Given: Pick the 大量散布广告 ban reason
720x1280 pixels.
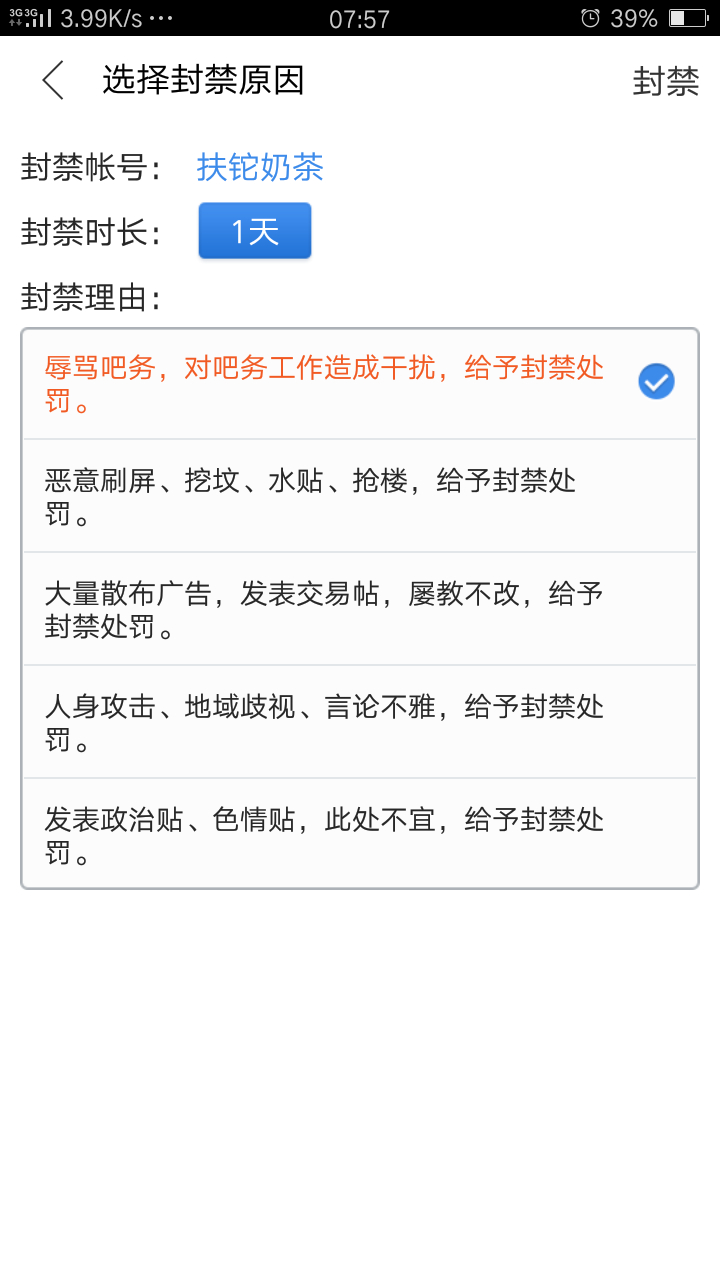Looking at the screenshot, I should click(x=360, y=609).
